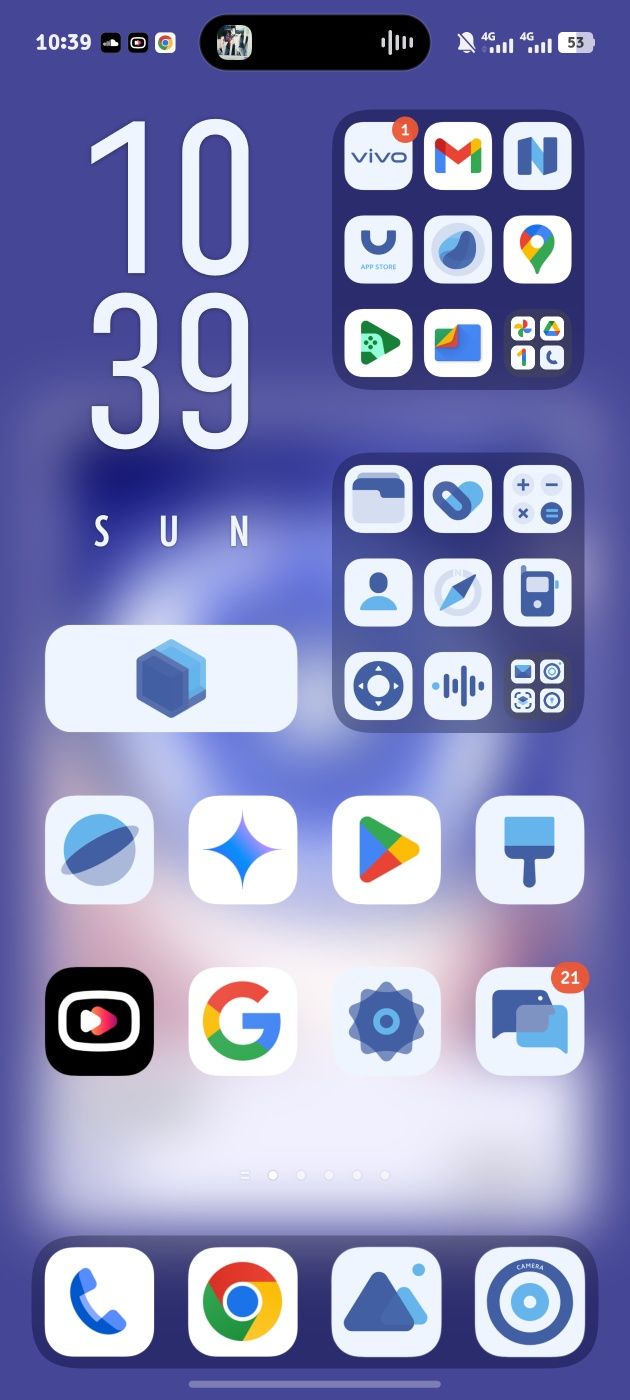Open Chrome in the dock

243,1302
